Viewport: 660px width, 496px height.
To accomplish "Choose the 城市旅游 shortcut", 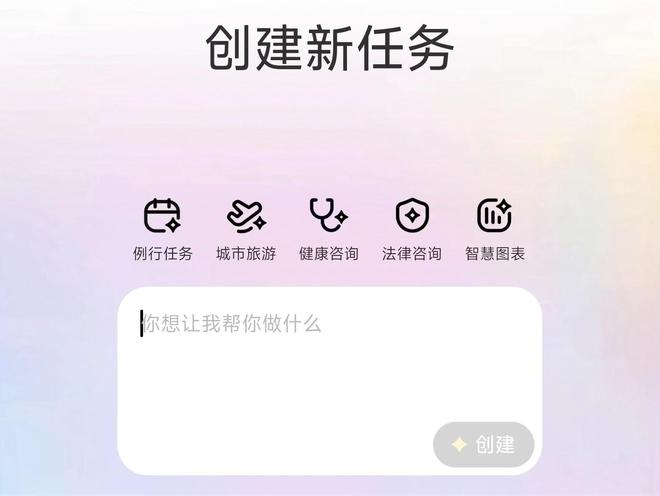I will click(x=245, y=229).
